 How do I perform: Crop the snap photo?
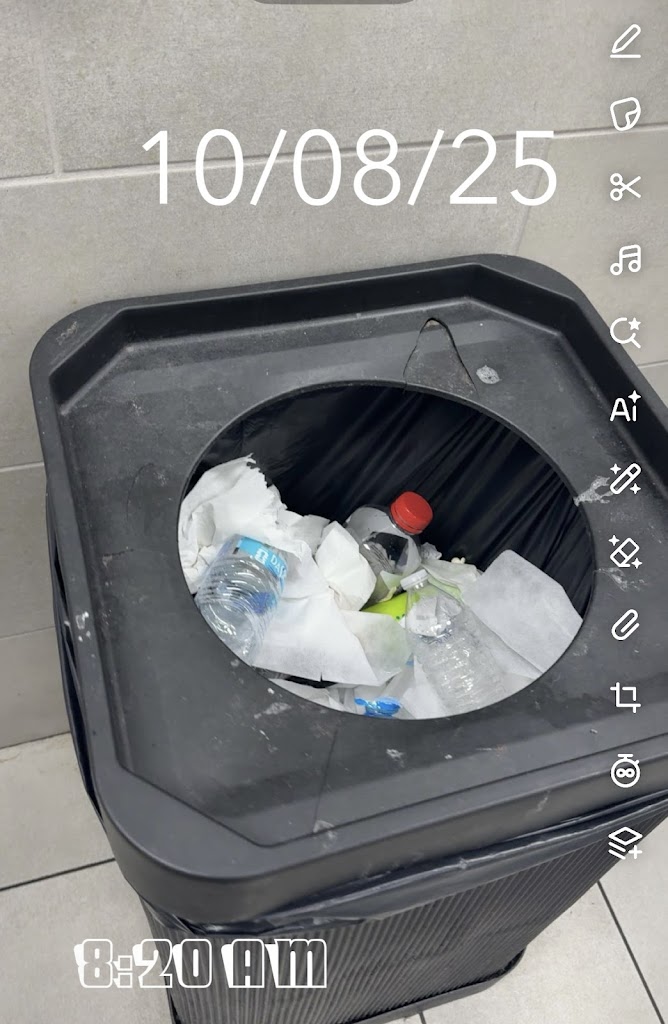pos(625,698)
